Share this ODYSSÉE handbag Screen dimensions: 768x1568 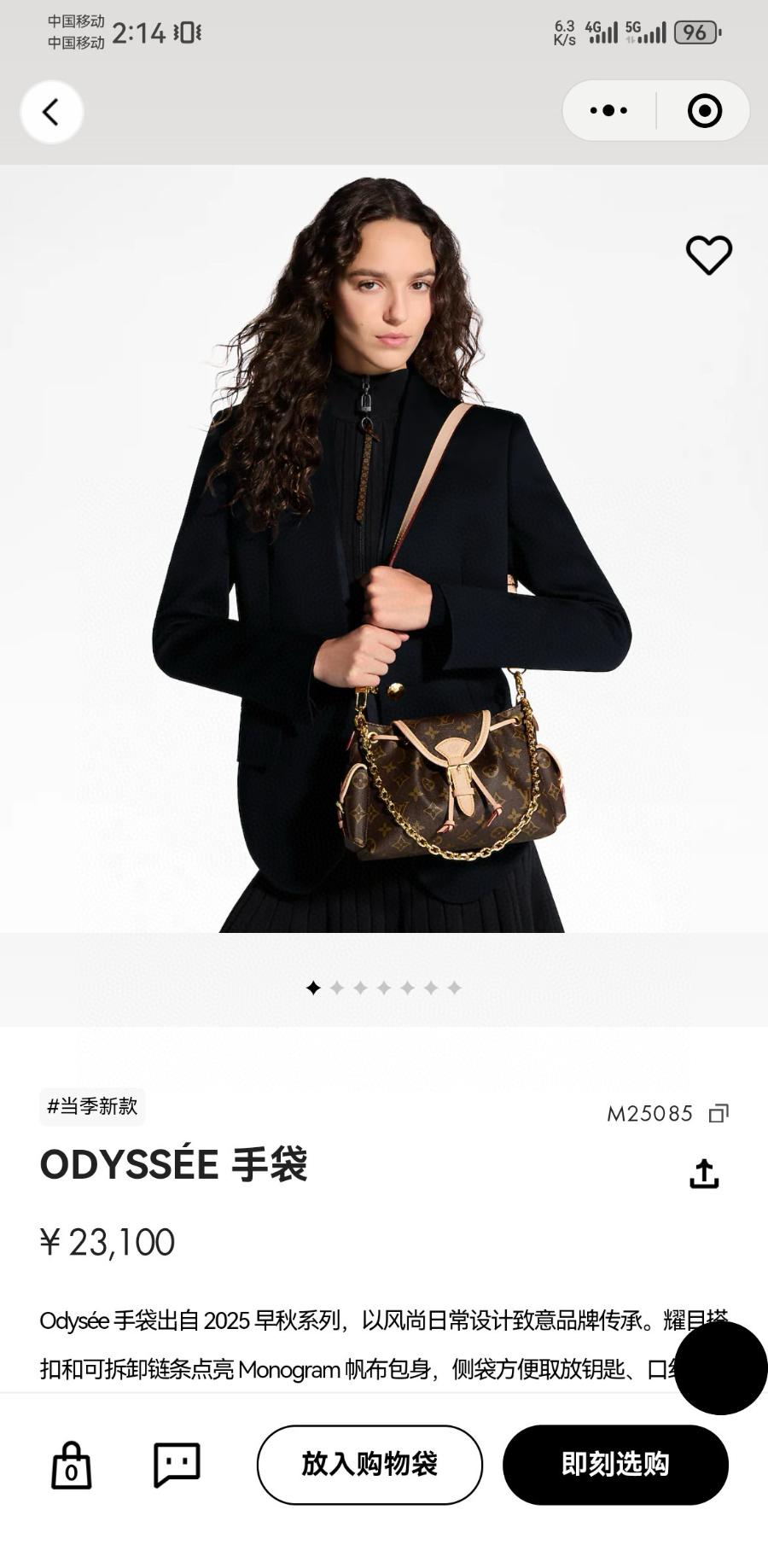(704, 1174)
